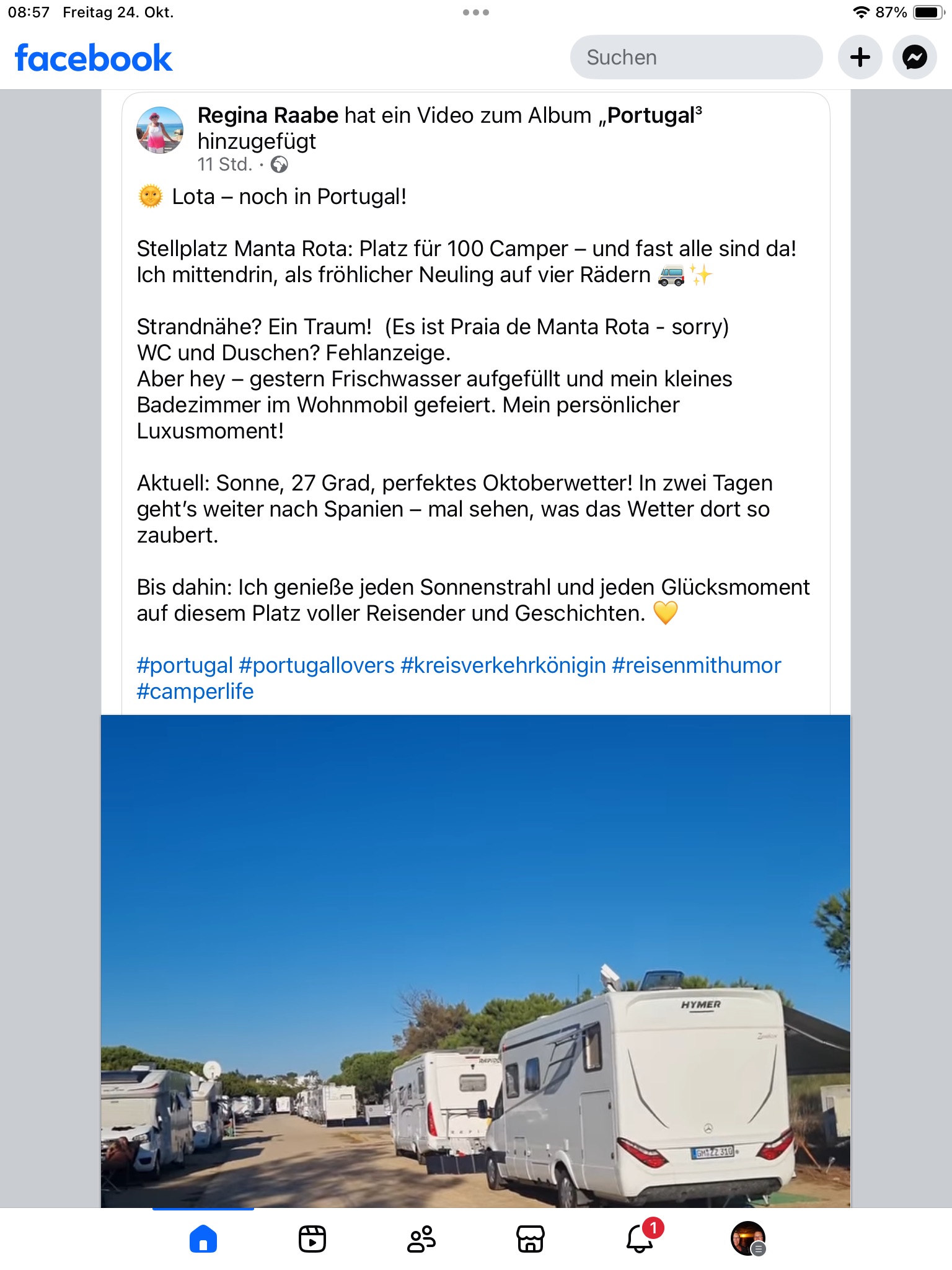Open the Suchen search field

point(696,57)
